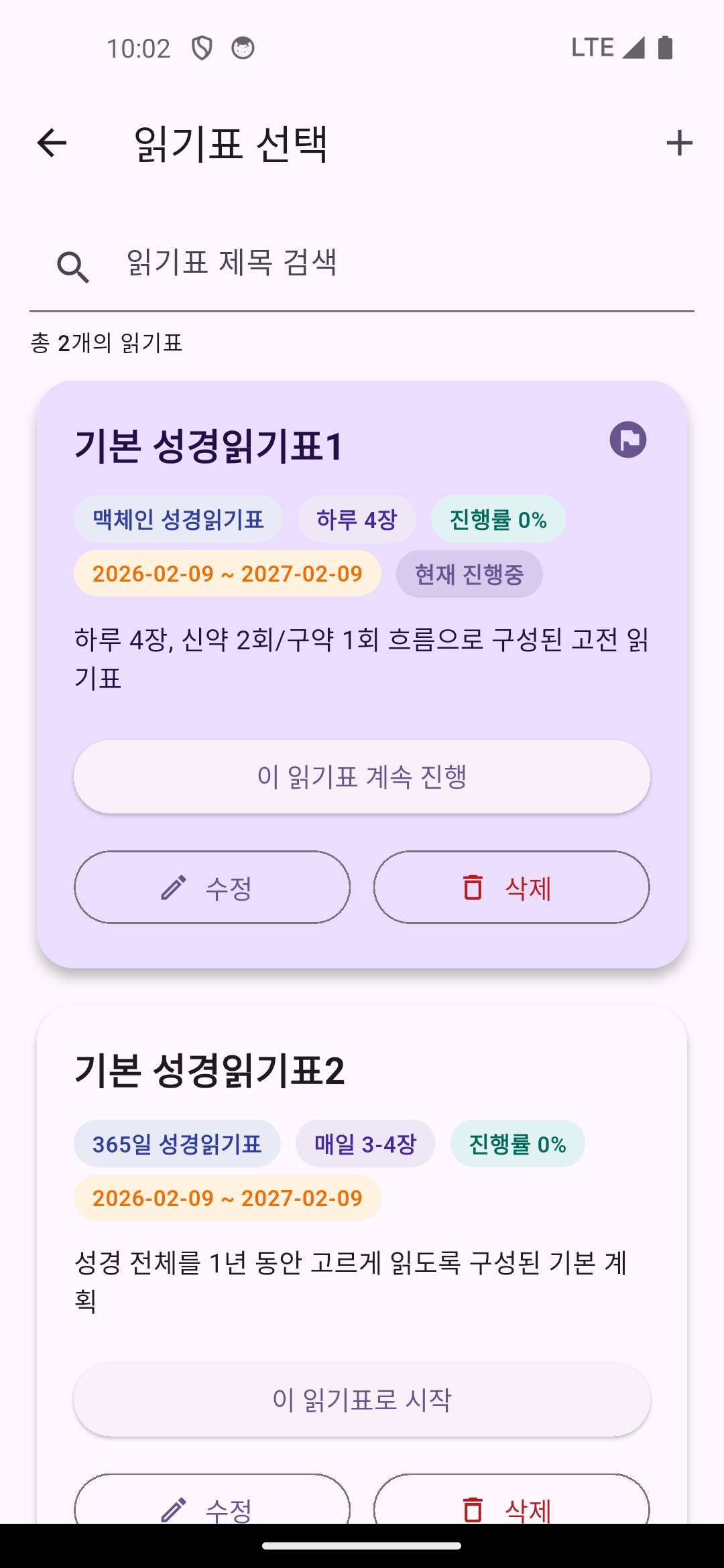Image resolution: width=724 pixels, height=1568 pixels.
Task: Tap the plus icon to create new reading plan
Action: (x=680, y=143)
